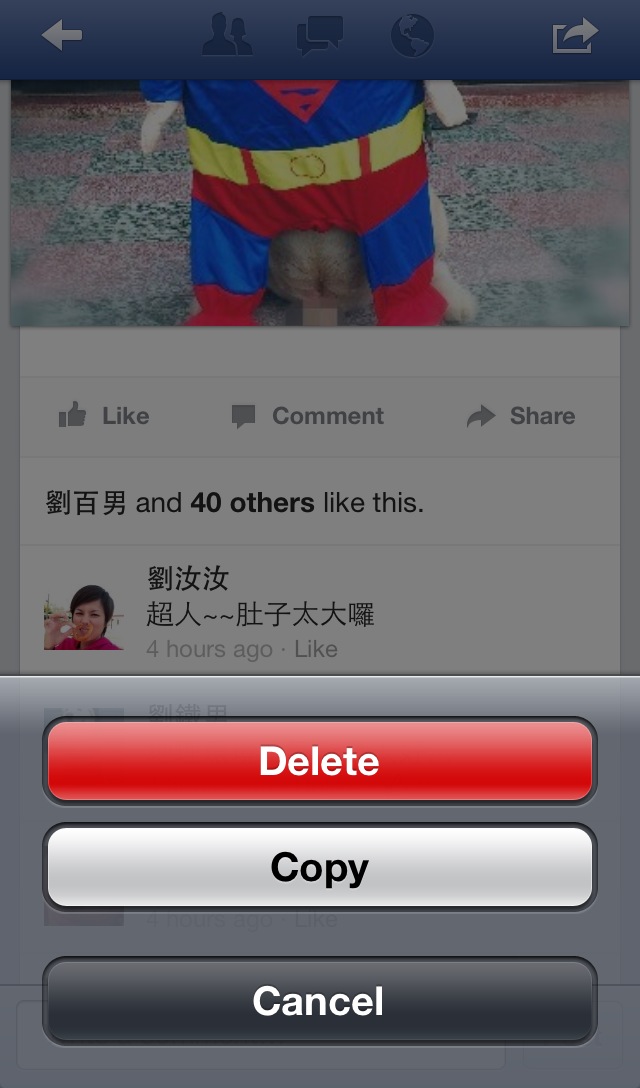Choose Copy in the action sheet

click(x=319, y=867)
